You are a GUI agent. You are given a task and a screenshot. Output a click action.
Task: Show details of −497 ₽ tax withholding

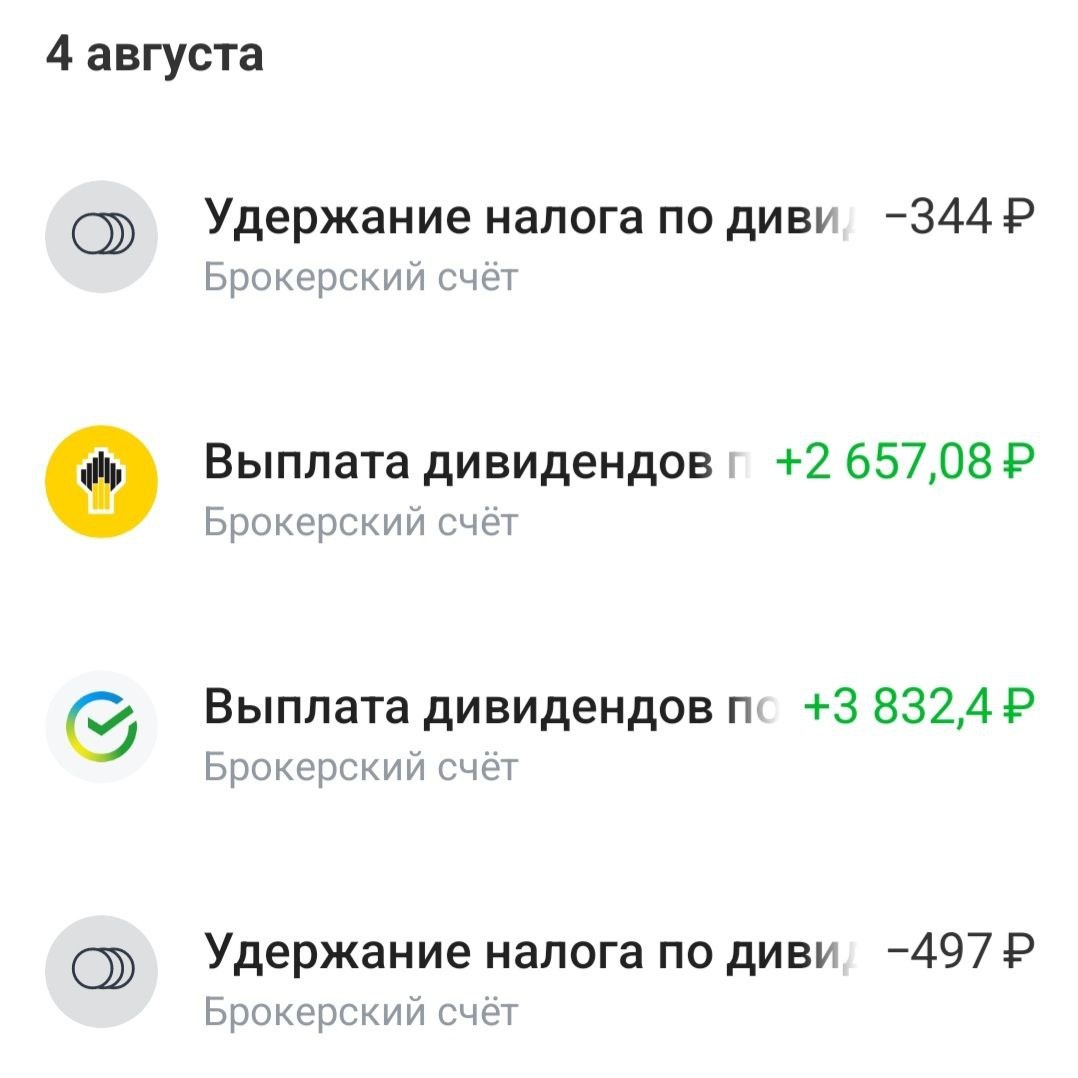point(540,972)
